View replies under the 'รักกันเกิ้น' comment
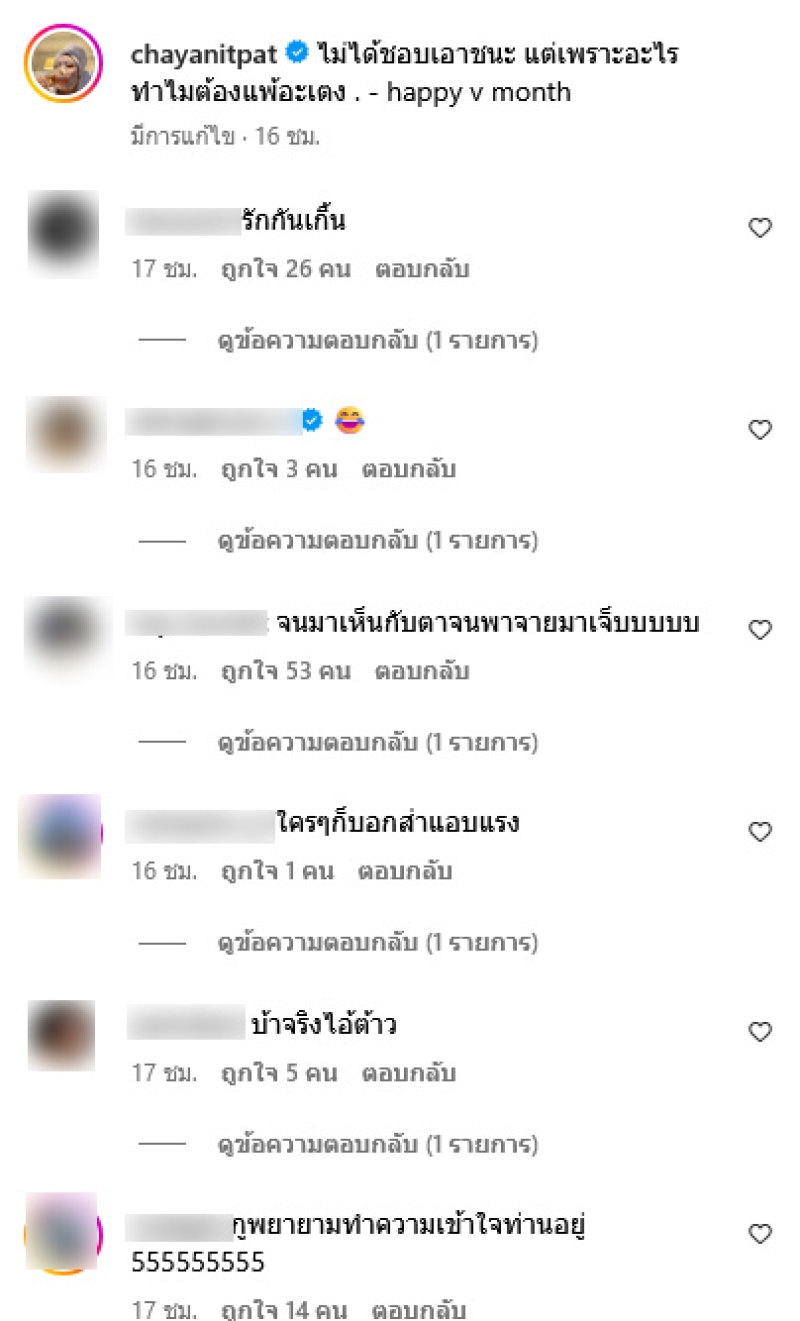Image resolution: width=800 pixels, height=1321 pixels. click(377, 341)
